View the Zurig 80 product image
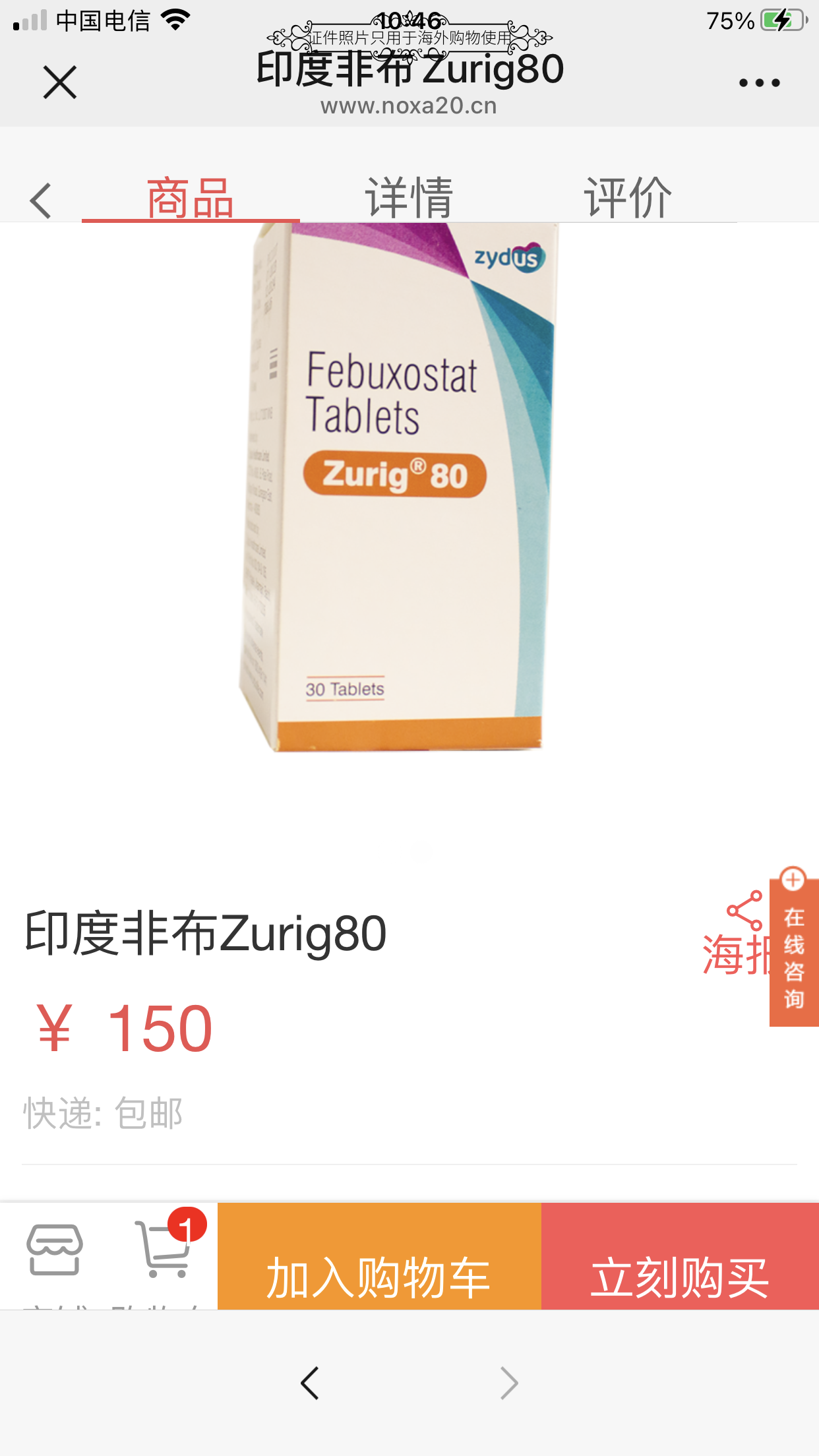 coord(396,487)
